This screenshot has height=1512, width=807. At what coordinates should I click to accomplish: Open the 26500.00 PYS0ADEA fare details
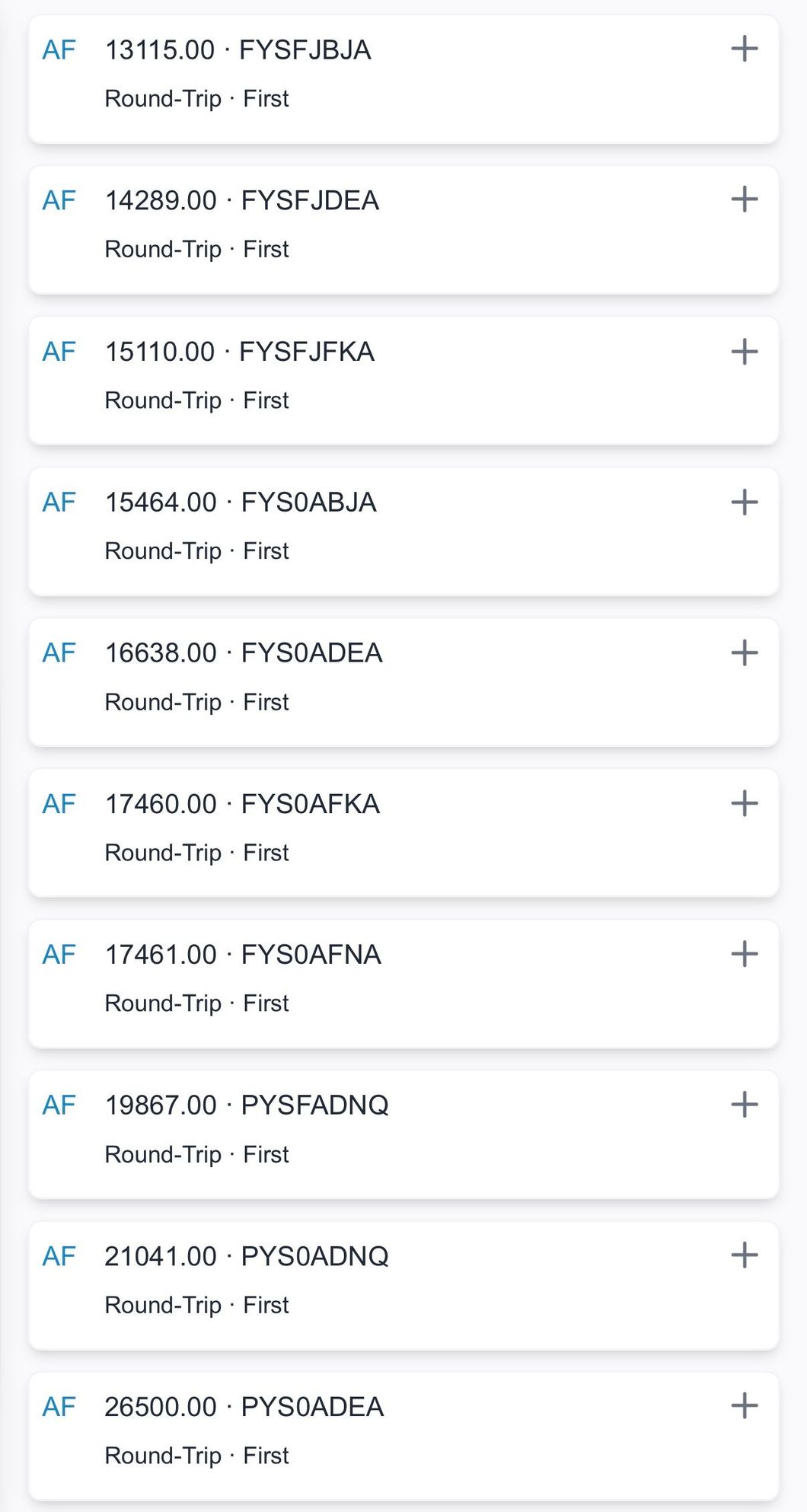[x=744, y=1406]
